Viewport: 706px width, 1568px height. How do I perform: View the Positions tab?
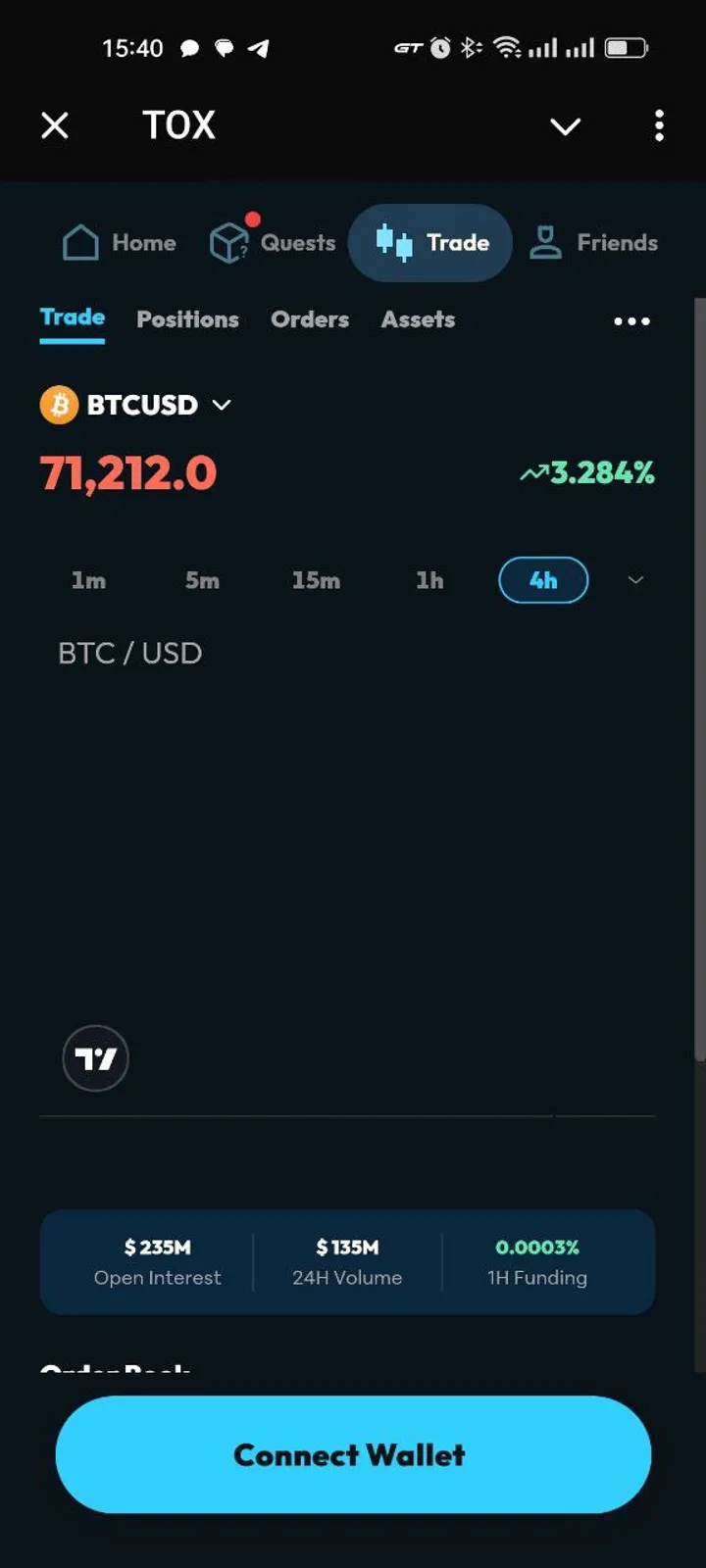[187, 319]
